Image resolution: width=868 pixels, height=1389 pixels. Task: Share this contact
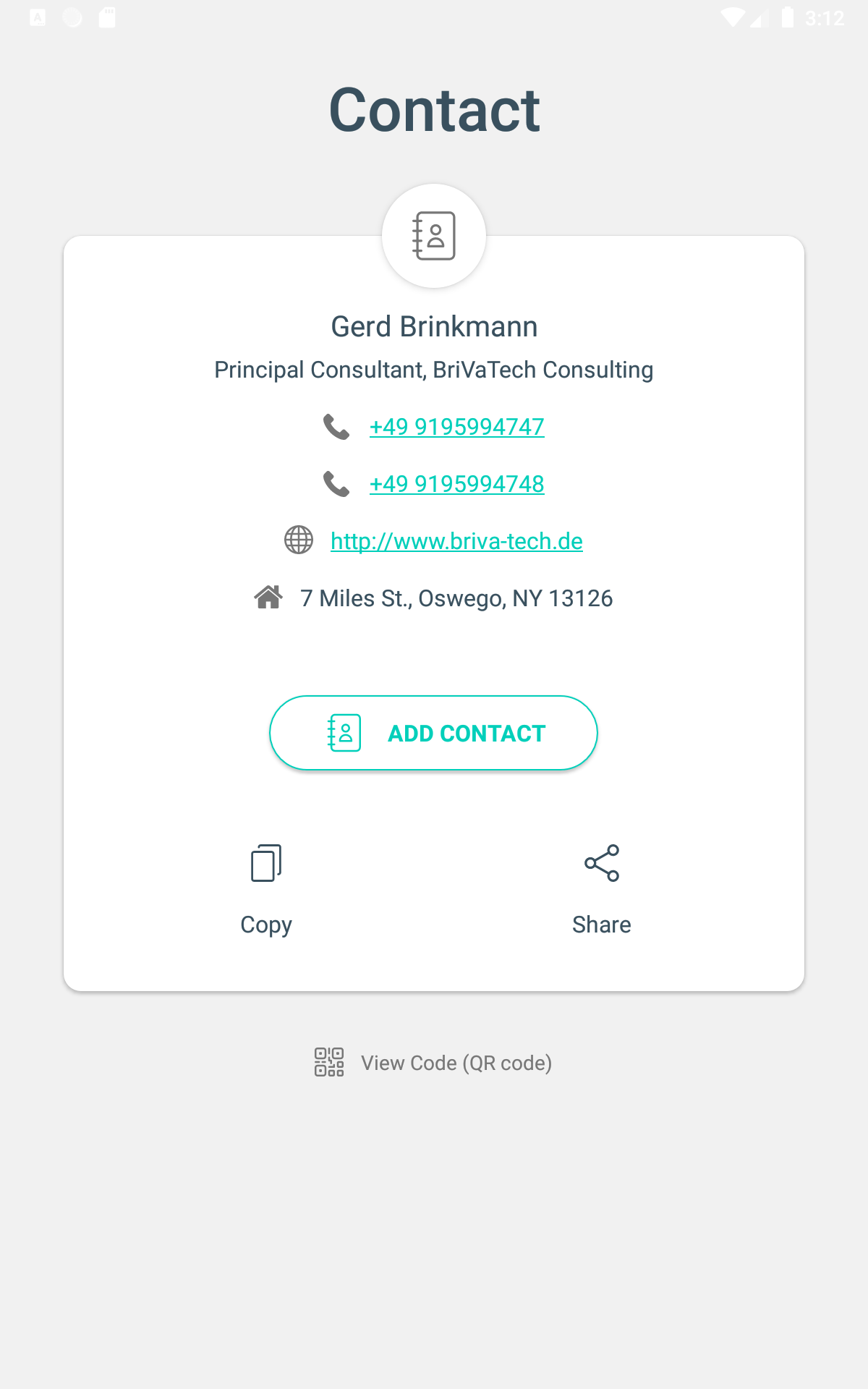601,890
